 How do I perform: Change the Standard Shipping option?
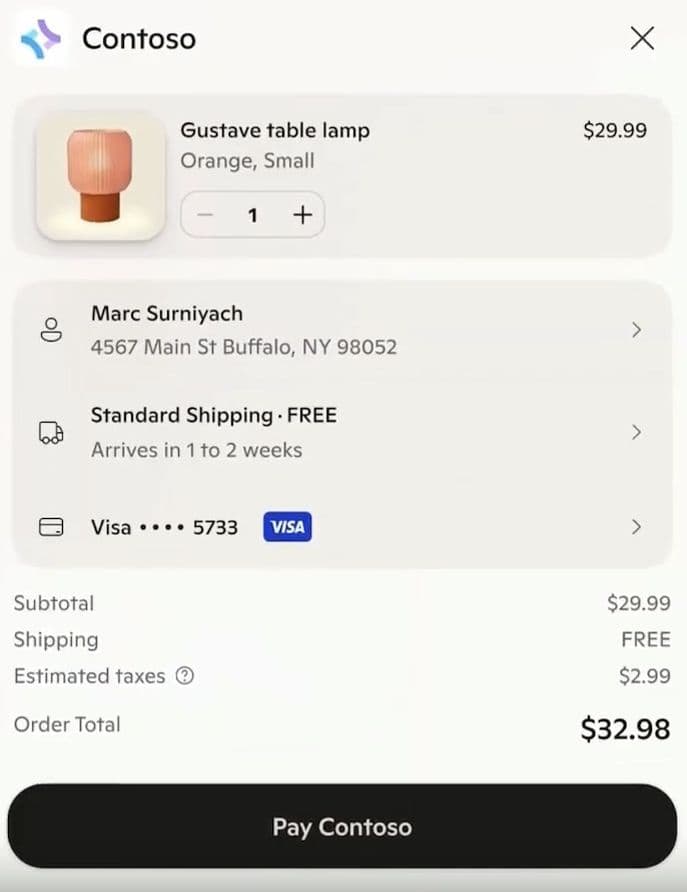342,432
